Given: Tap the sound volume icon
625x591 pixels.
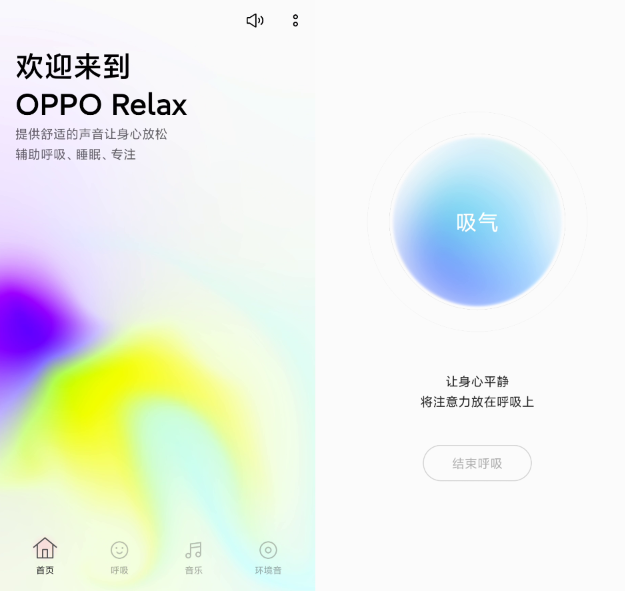Looking at the screenshot, I should coord(255,20).
